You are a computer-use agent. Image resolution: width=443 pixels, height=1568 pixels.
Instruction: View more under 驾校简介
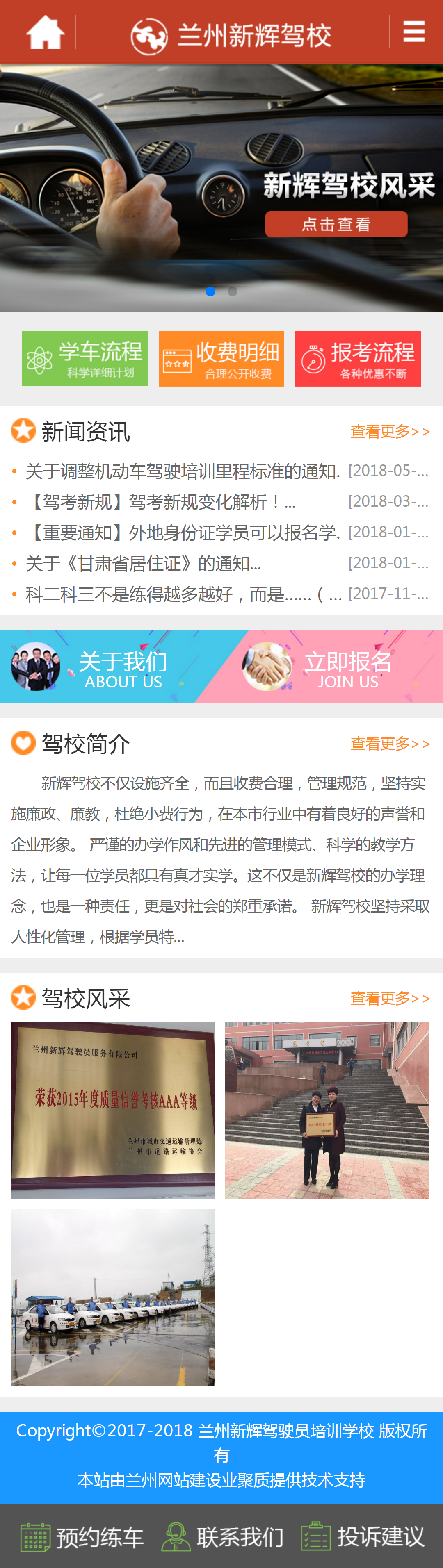coord(390,744)
